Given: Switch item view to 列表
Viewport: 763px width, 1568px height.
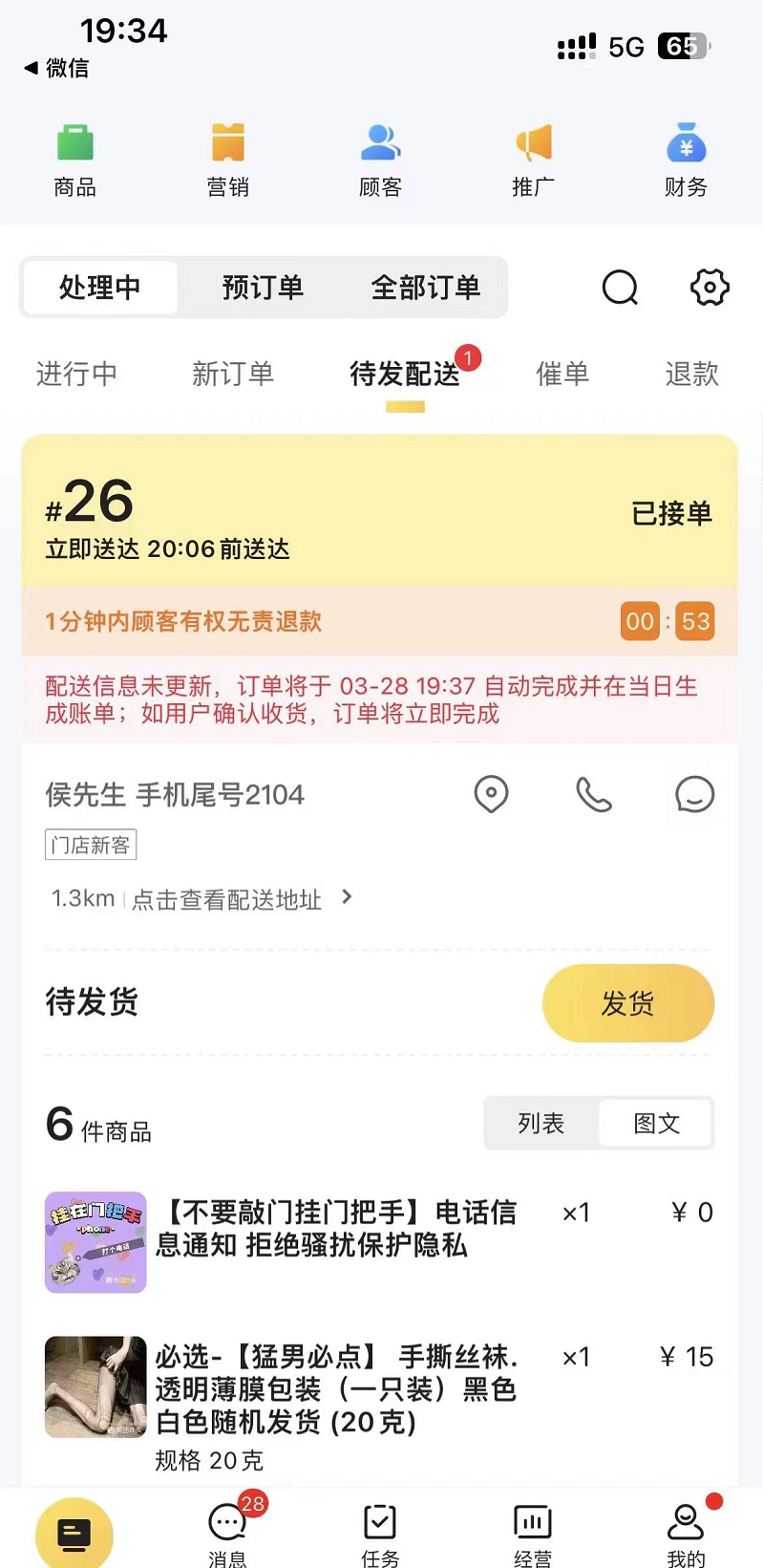Looking at the screenshot, I should [x=541, y=1123].
